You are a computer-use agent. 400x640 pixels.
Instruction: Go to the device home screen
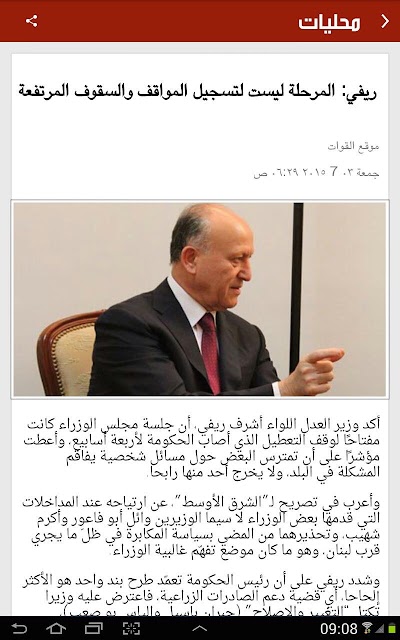click(x=56, y=628)
